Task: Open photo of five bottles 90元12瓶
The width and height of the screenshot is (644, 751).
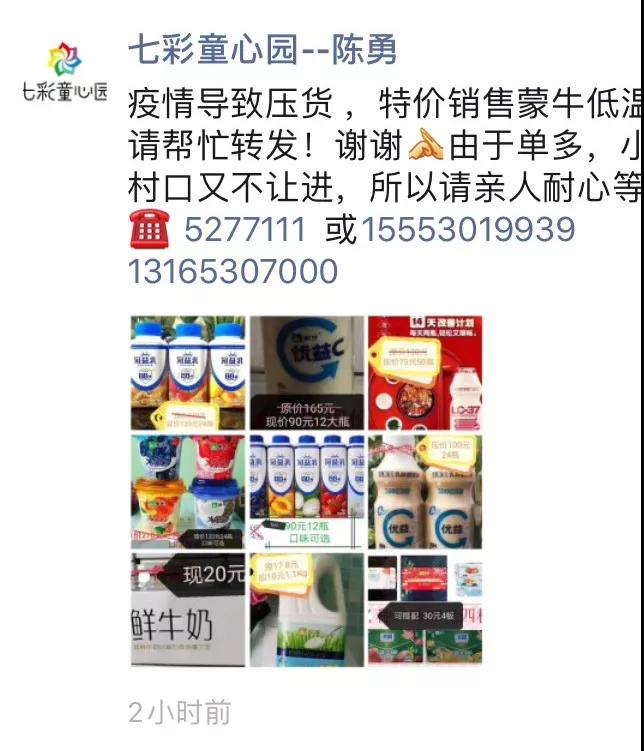Action: tap(306, 491)
